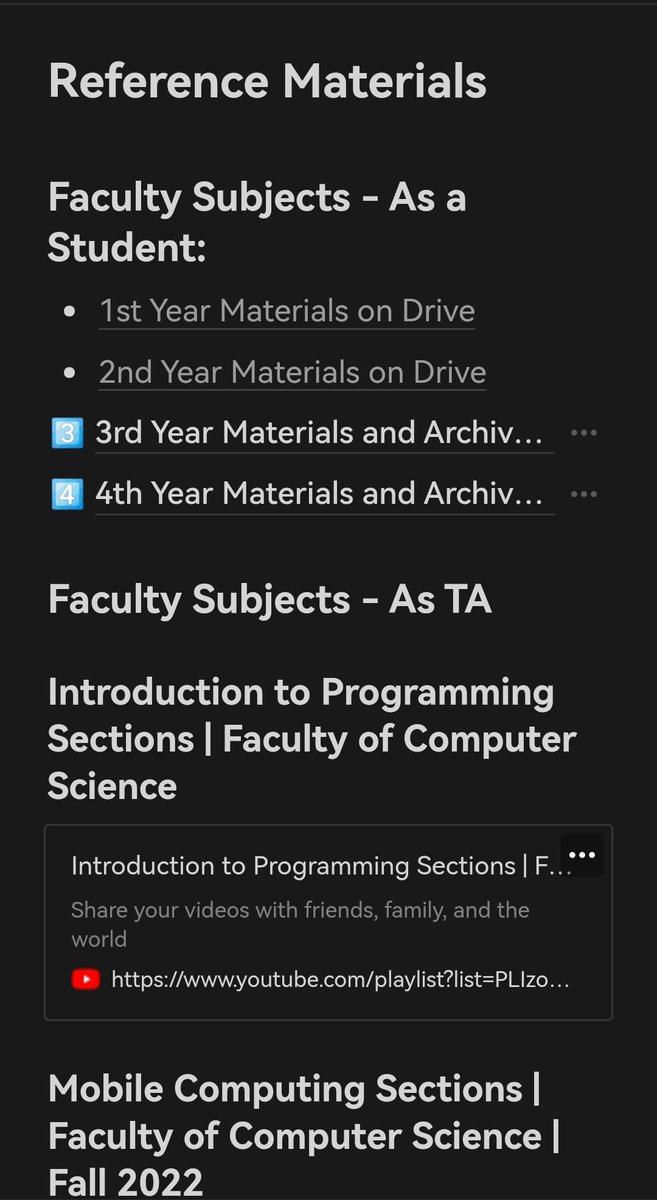Open 2nd Year Materials on Drive link

(x=292, y=372)
